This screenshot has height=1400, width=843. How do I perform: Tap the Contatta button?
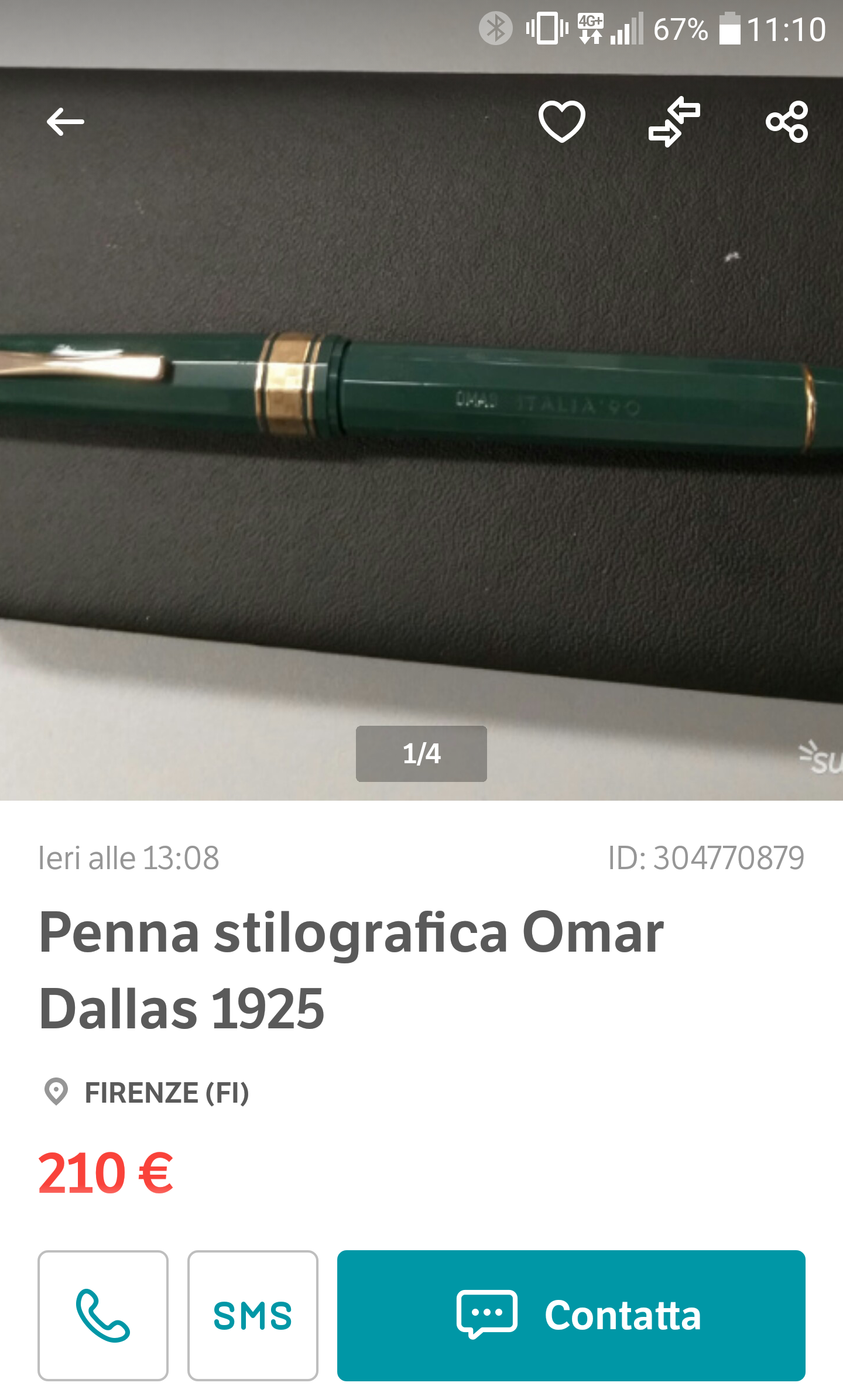tap(571, 1315)
